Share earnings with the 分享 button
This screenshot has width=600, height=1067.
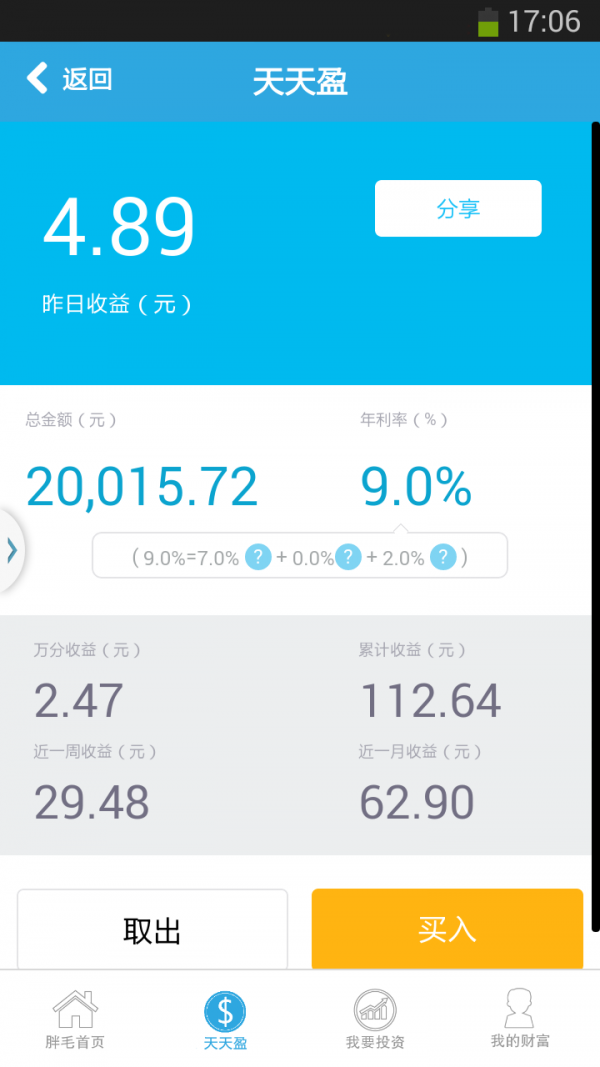(458, 208)
